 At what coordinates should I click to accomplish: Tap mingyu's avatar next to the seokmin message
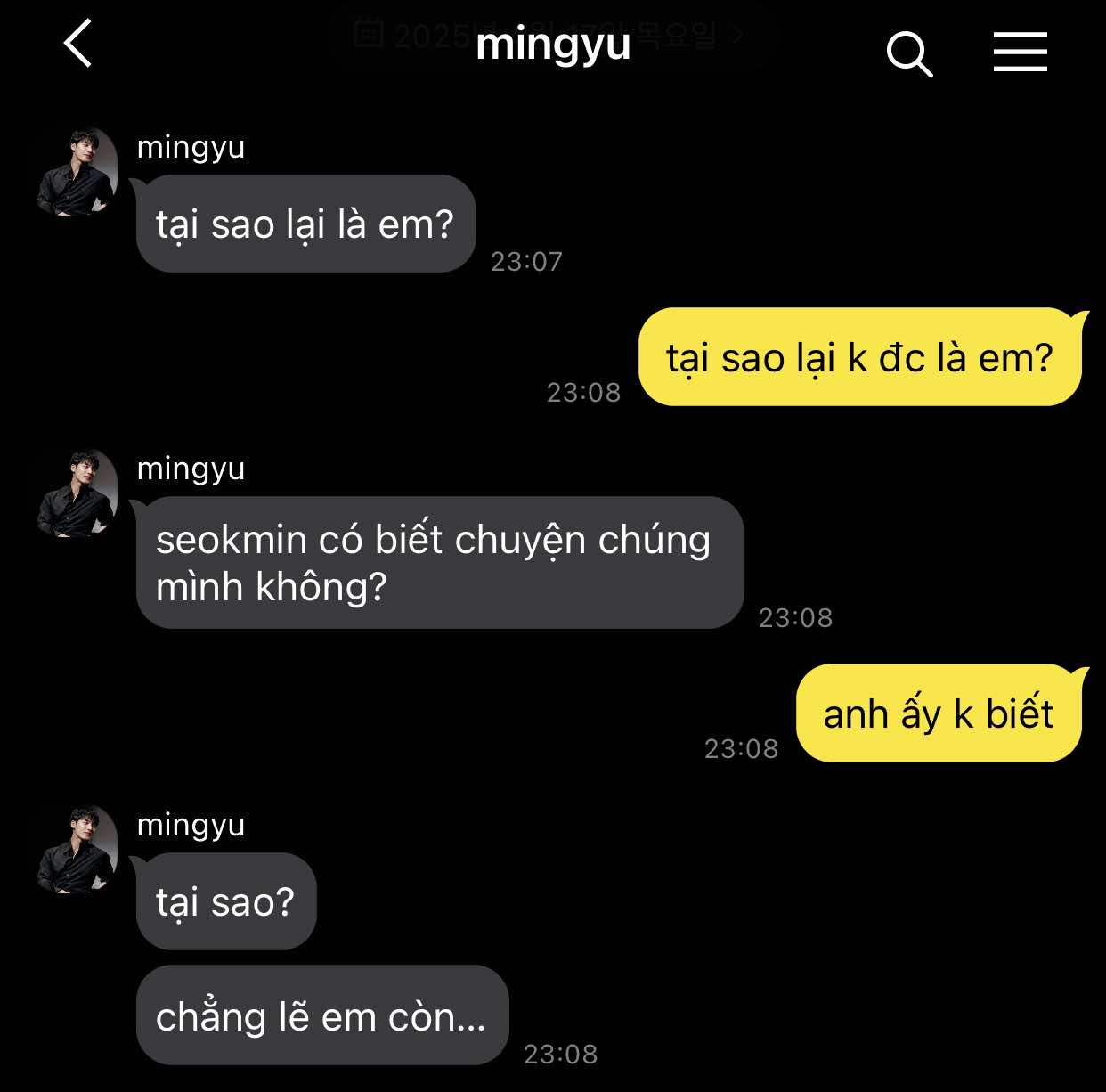pos(77,493)
